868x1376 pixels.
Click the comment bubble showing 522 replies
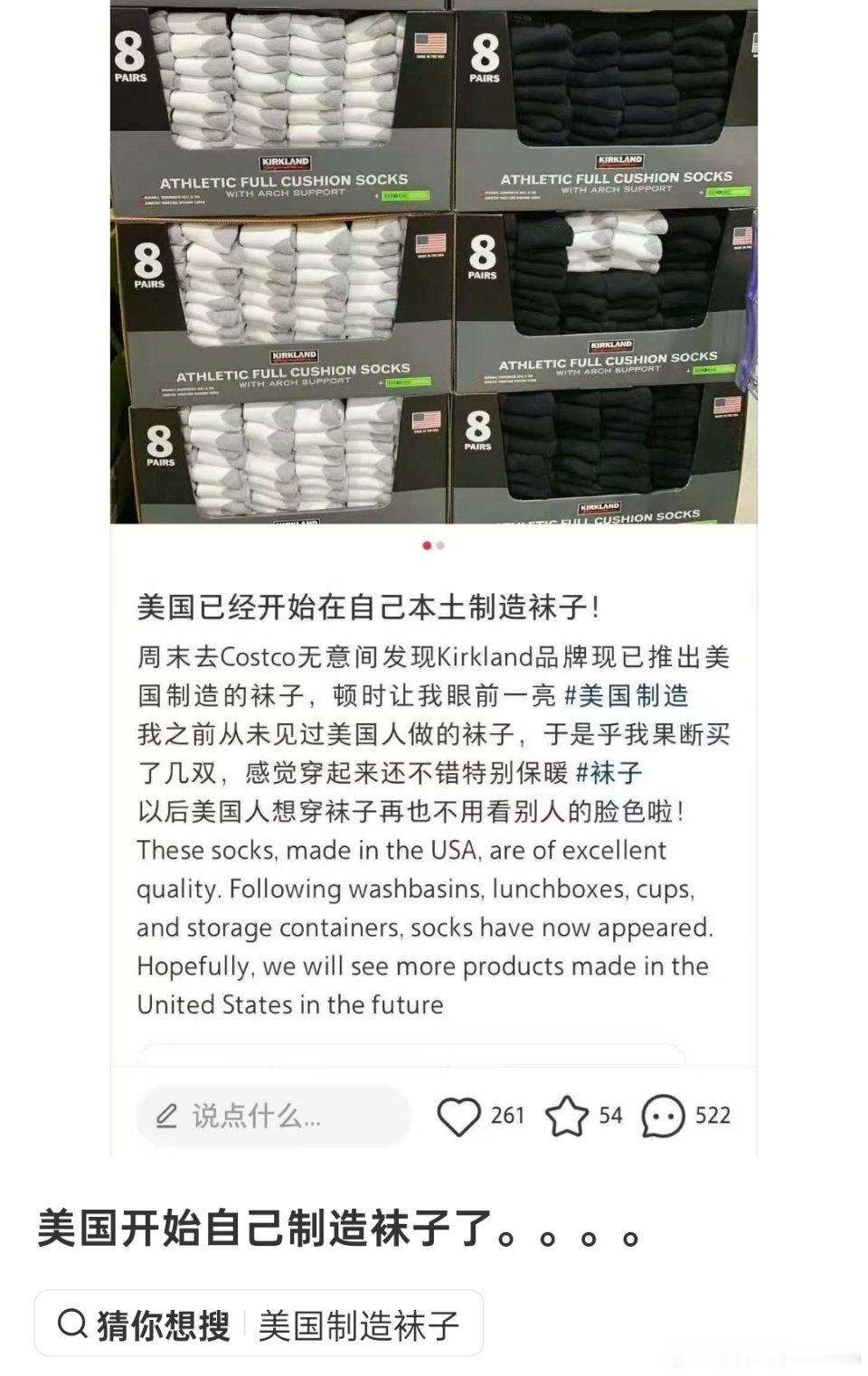(666, 1116)
